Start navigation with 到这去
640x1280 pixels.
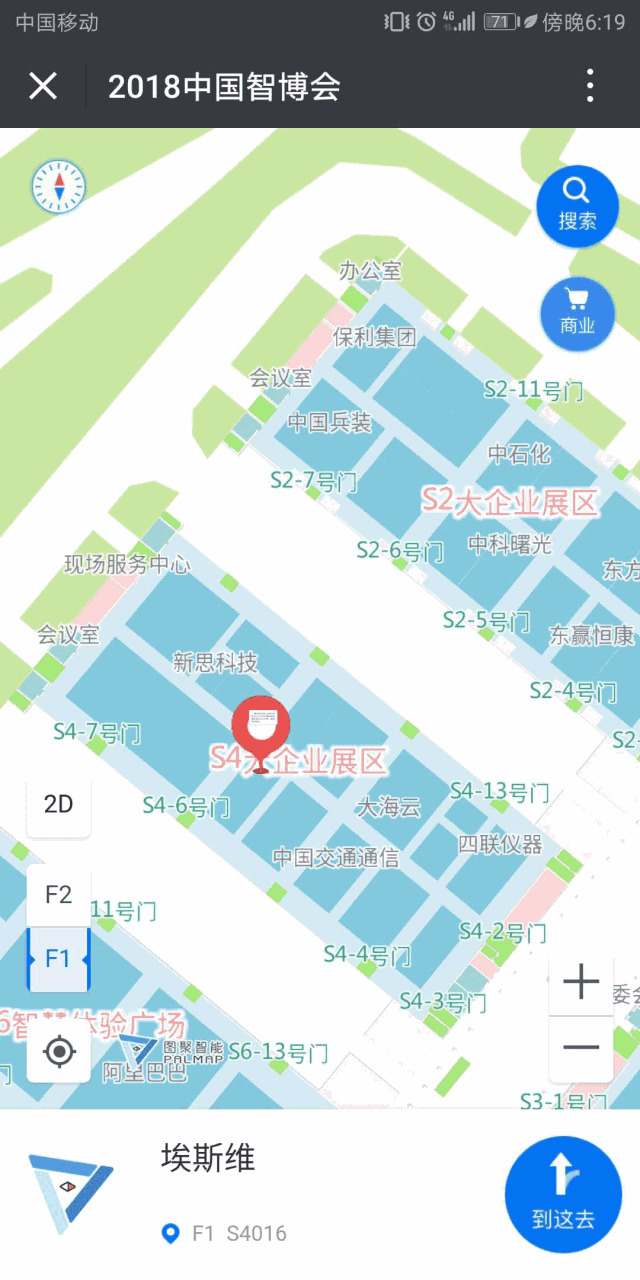[x=563, y=1194]
